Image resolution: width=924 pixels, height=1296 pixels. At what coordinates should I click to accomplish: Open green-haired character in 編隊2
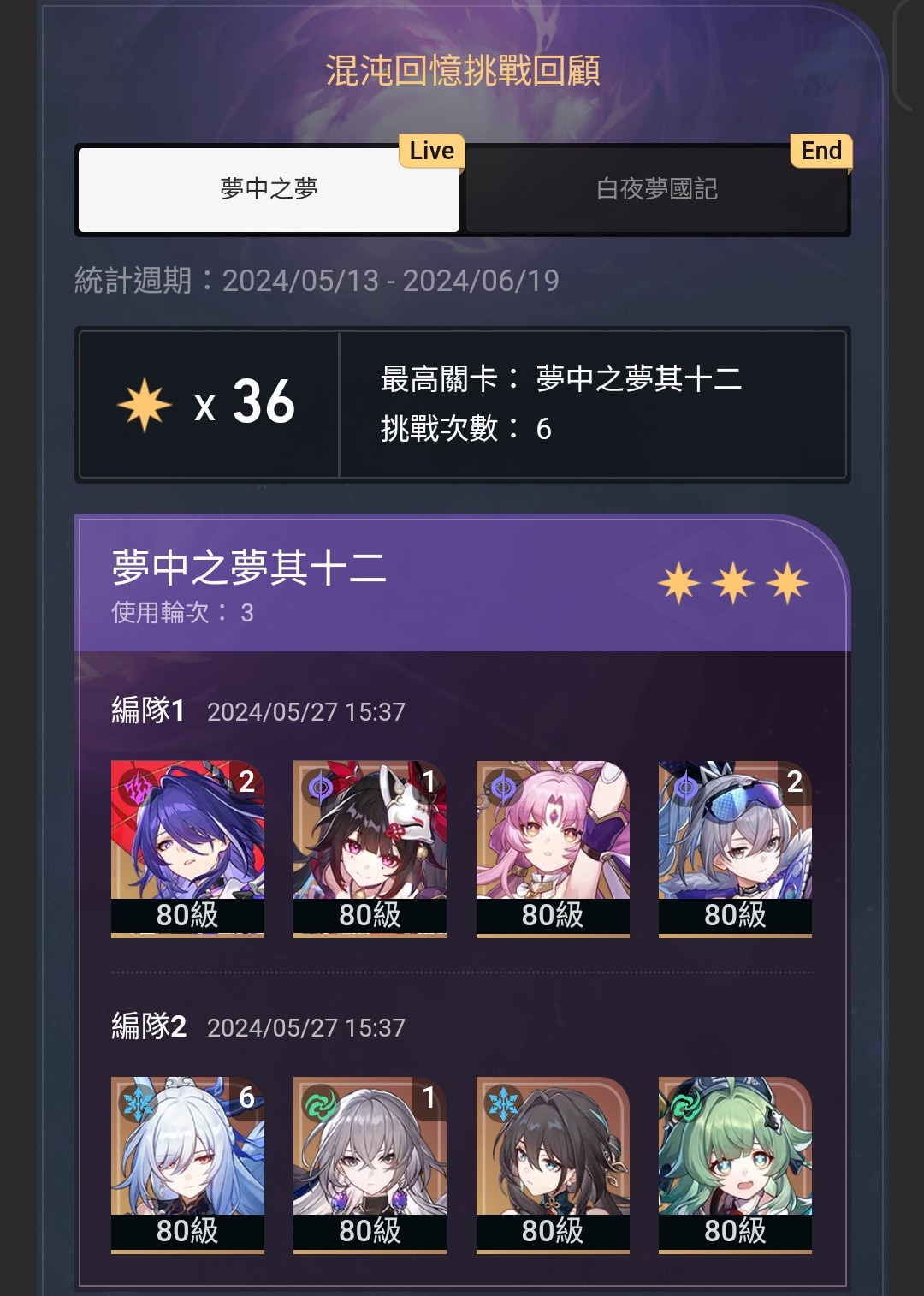point(735,1163)
